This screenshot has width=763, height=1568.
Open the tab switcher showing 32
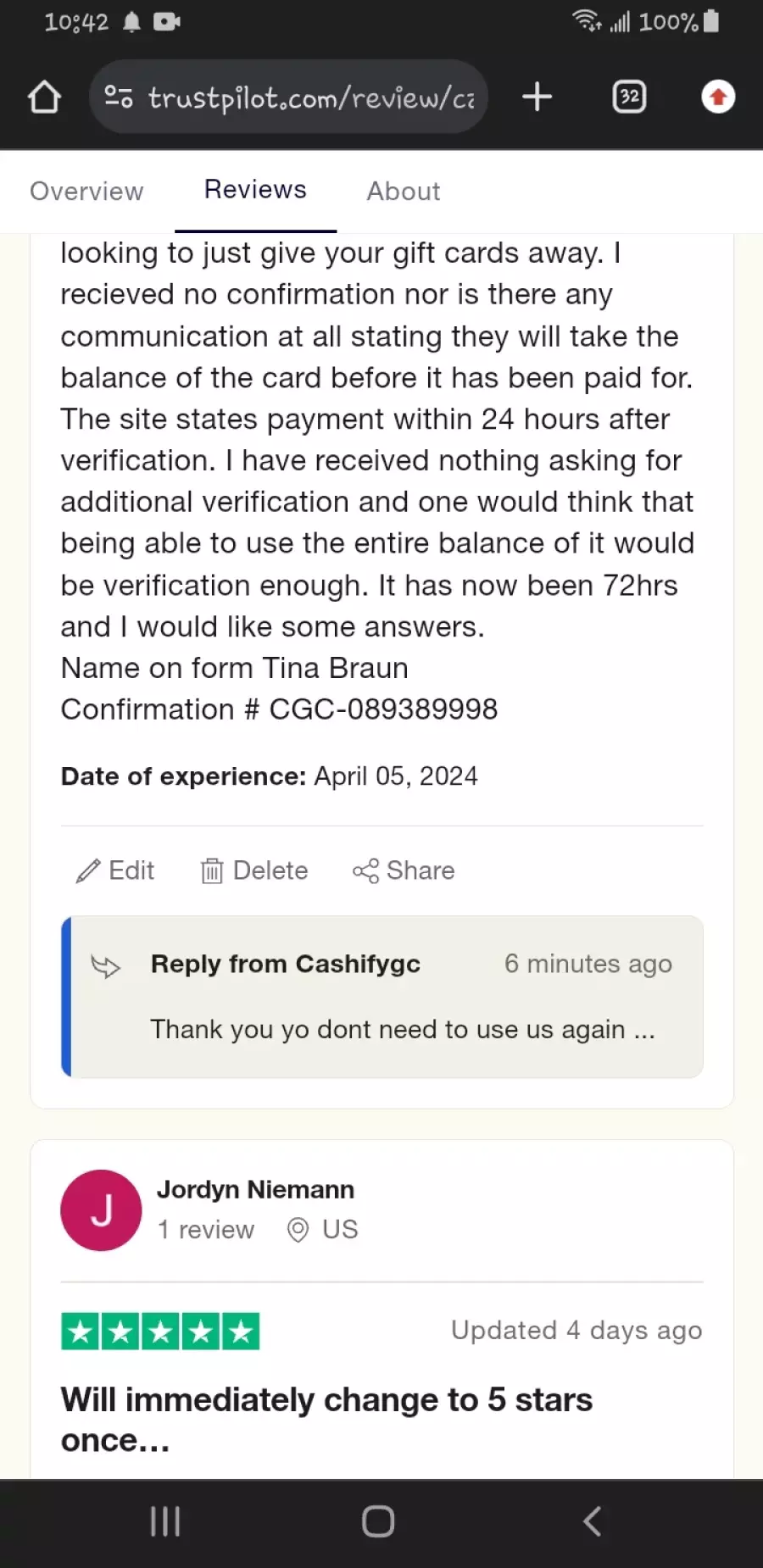tap(629, 97)
